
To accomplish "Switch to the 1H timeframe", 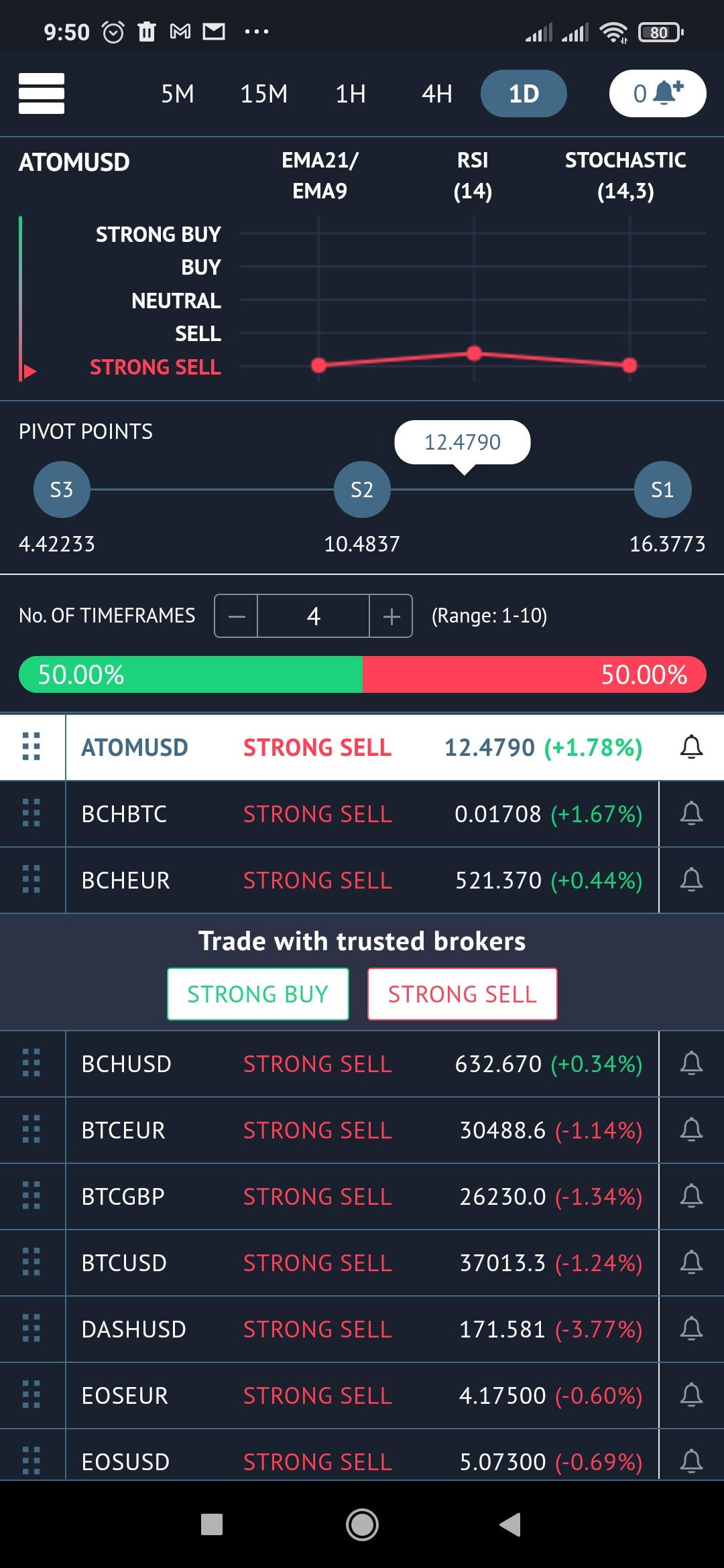I will tap(351, 94).
